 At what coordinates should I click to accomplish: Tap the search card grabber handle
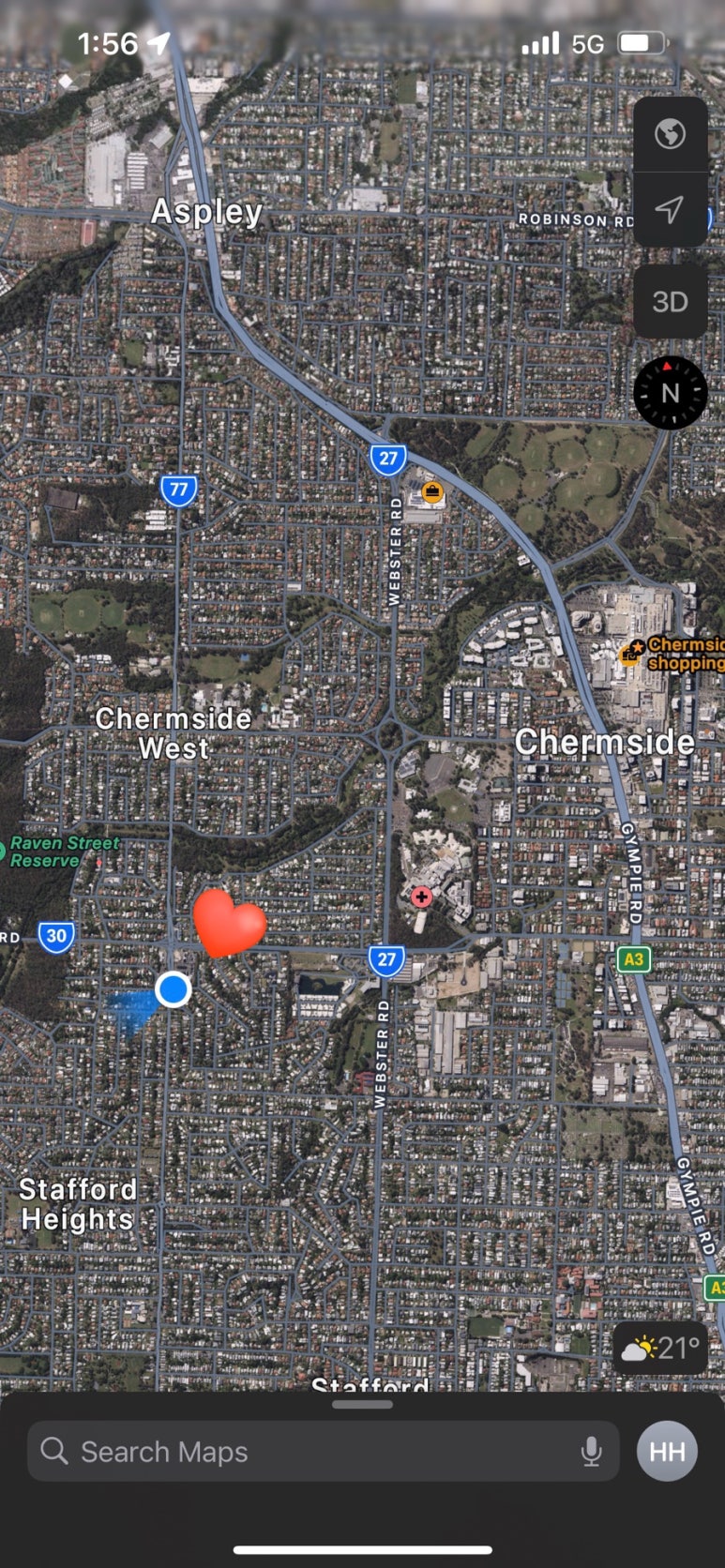coord(362,1405)
